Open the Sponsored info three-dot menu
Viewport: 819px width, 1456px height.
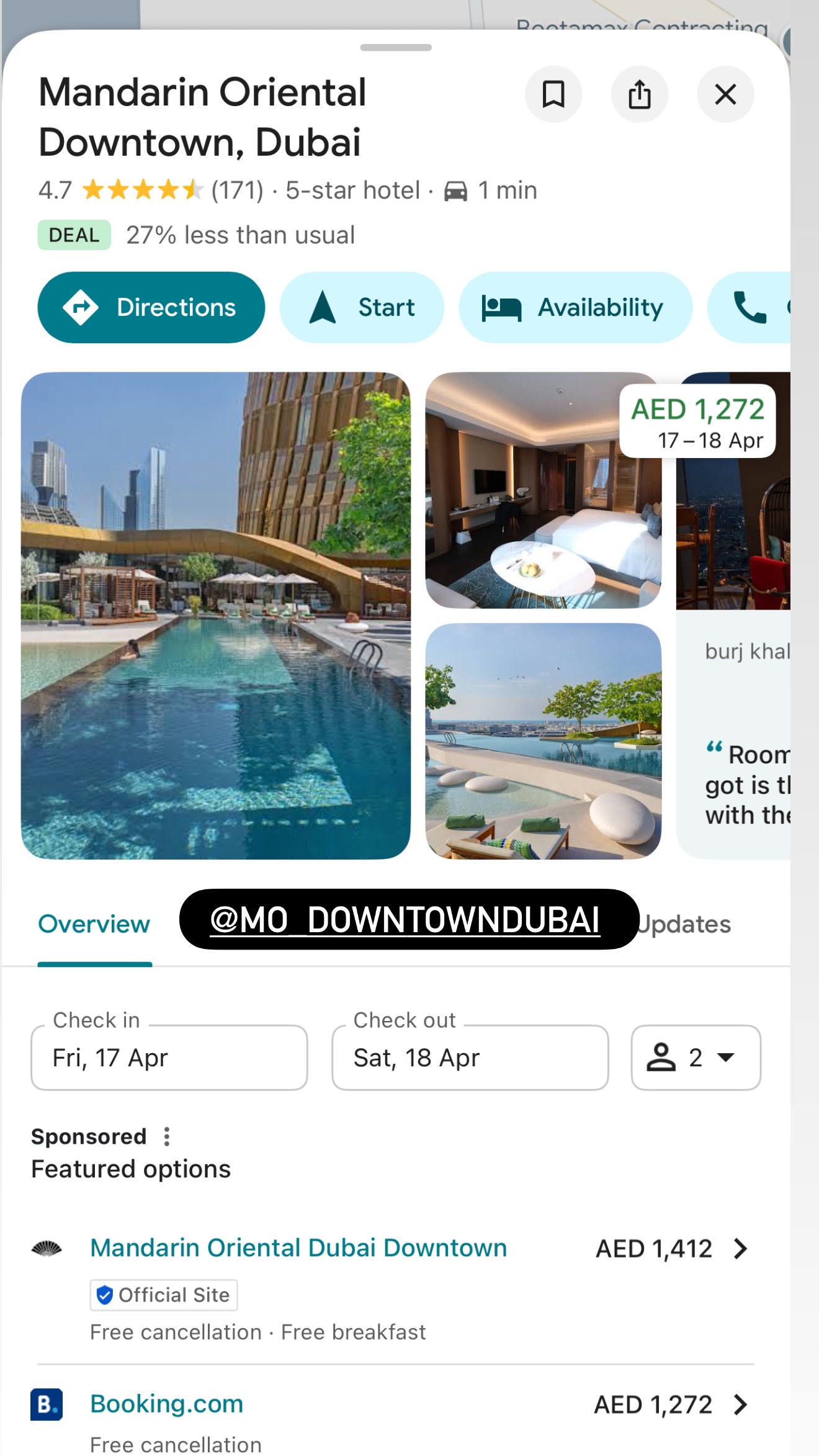[166, 1136]
